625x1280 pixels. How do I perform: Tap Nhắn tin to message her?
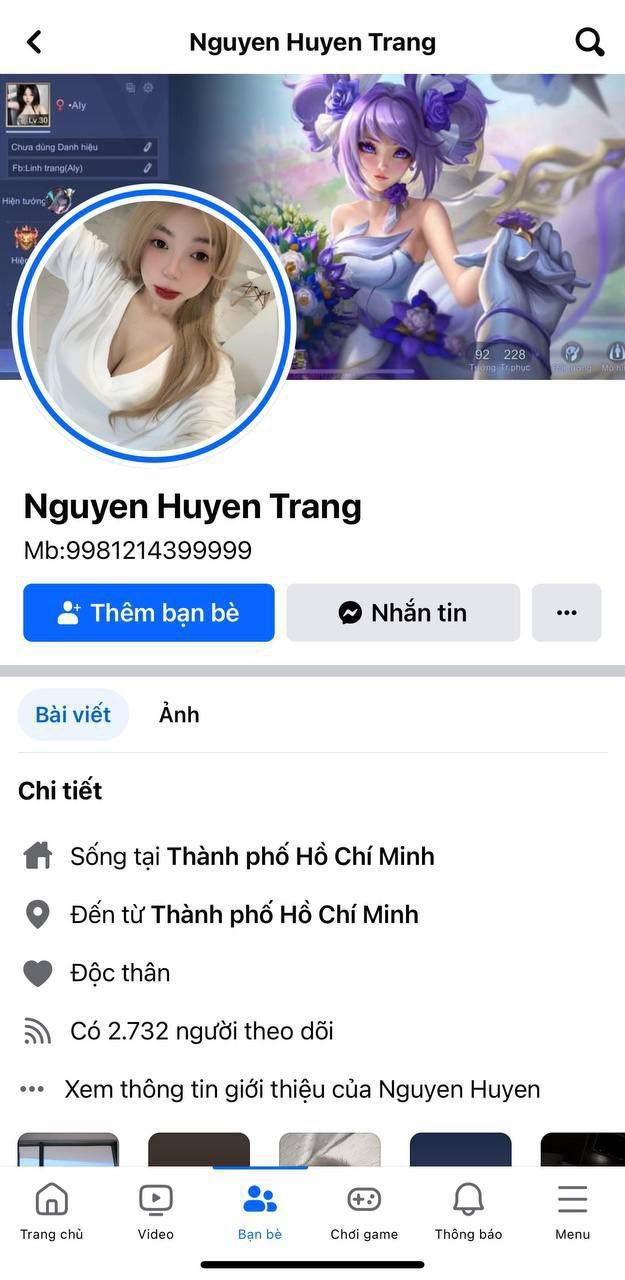point(403,612)
